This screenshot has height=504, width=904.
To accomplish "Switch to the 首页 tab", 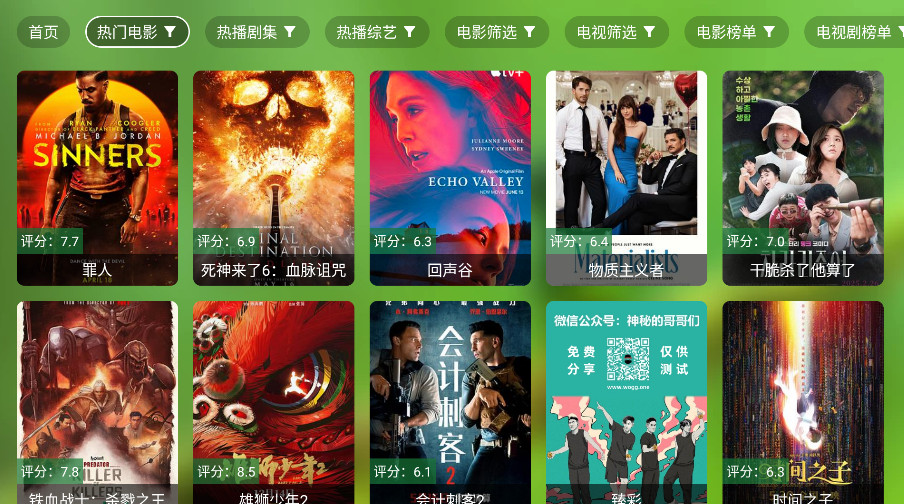I will [43, 32].
